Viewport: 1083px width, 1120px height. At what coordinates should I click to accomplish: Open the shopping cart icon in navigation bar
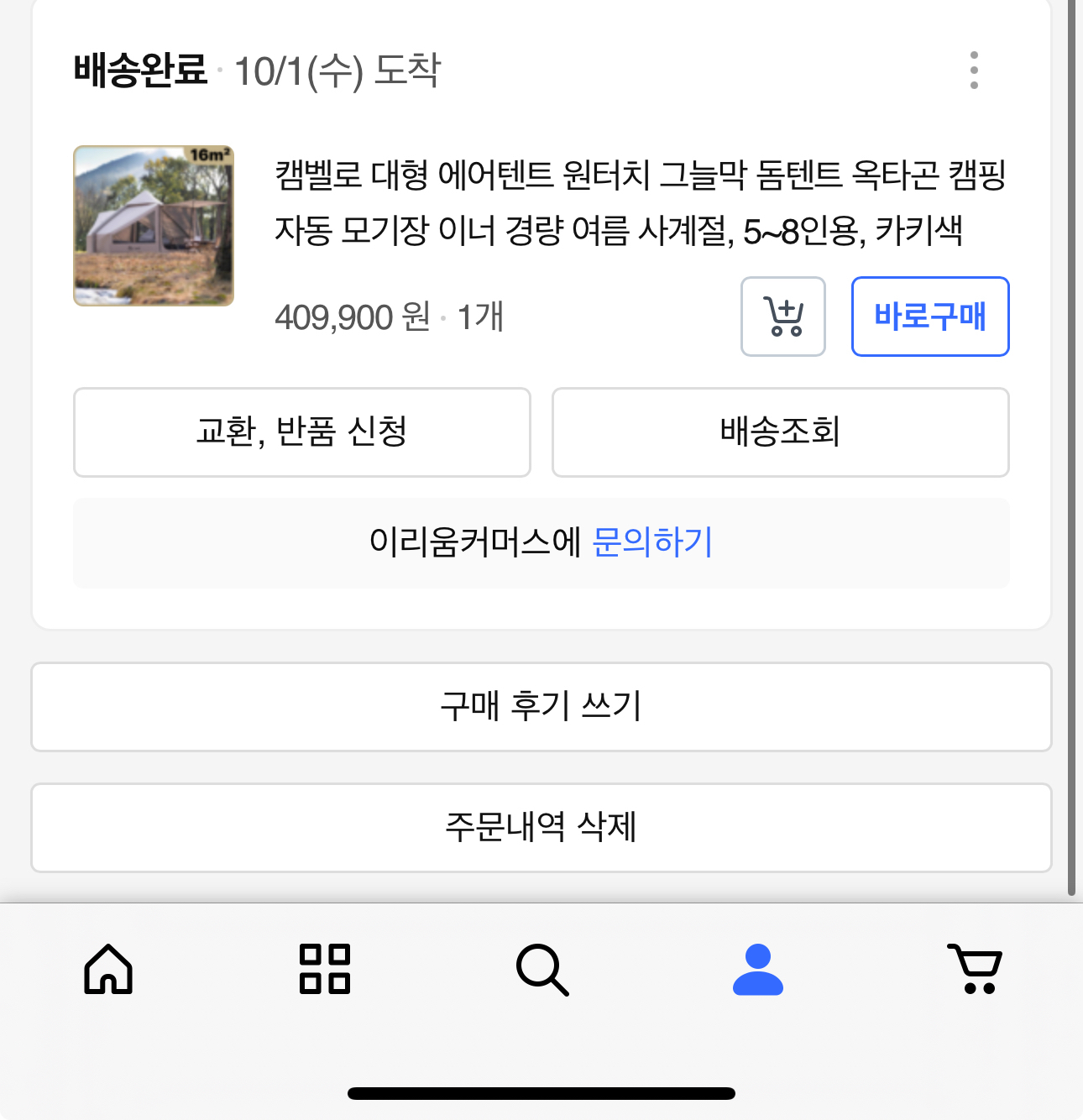click(975, 971)
